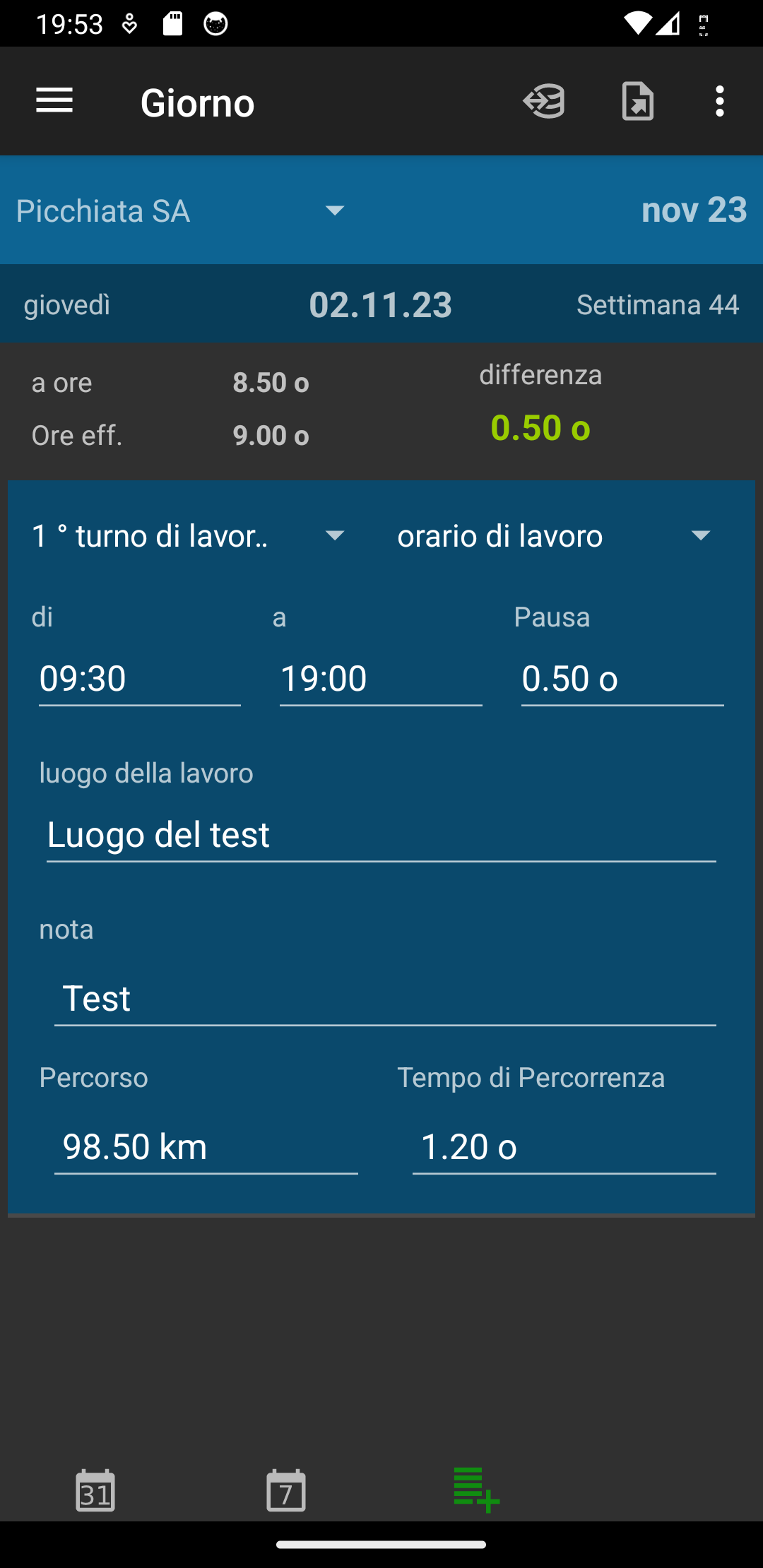Image resolution: width=763 pixels, height=1568 pixels.
Task: Edit the nota field containing Test
Action: 385,998
